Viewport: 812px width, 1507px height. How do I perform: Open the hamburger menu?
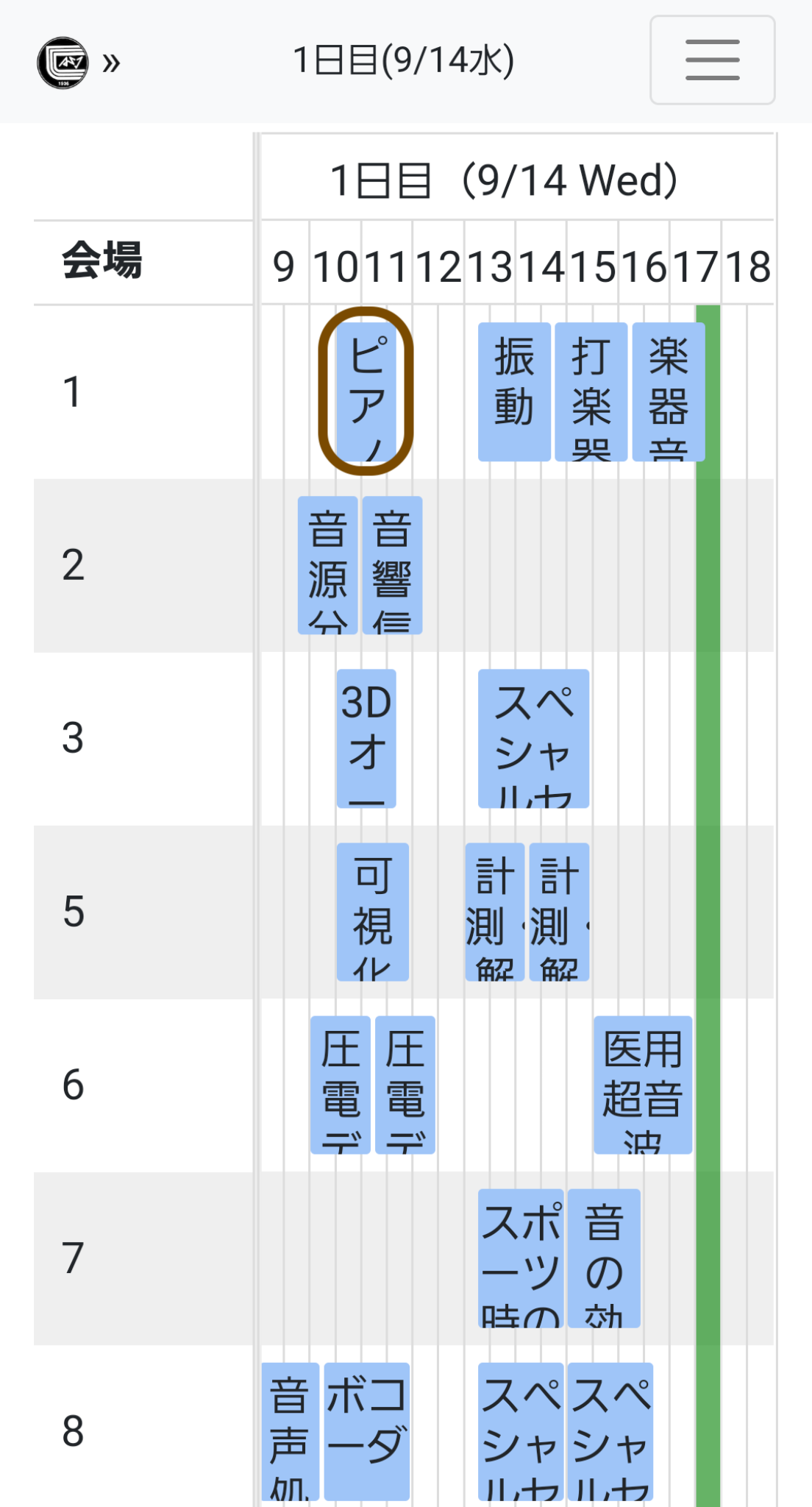711,60
